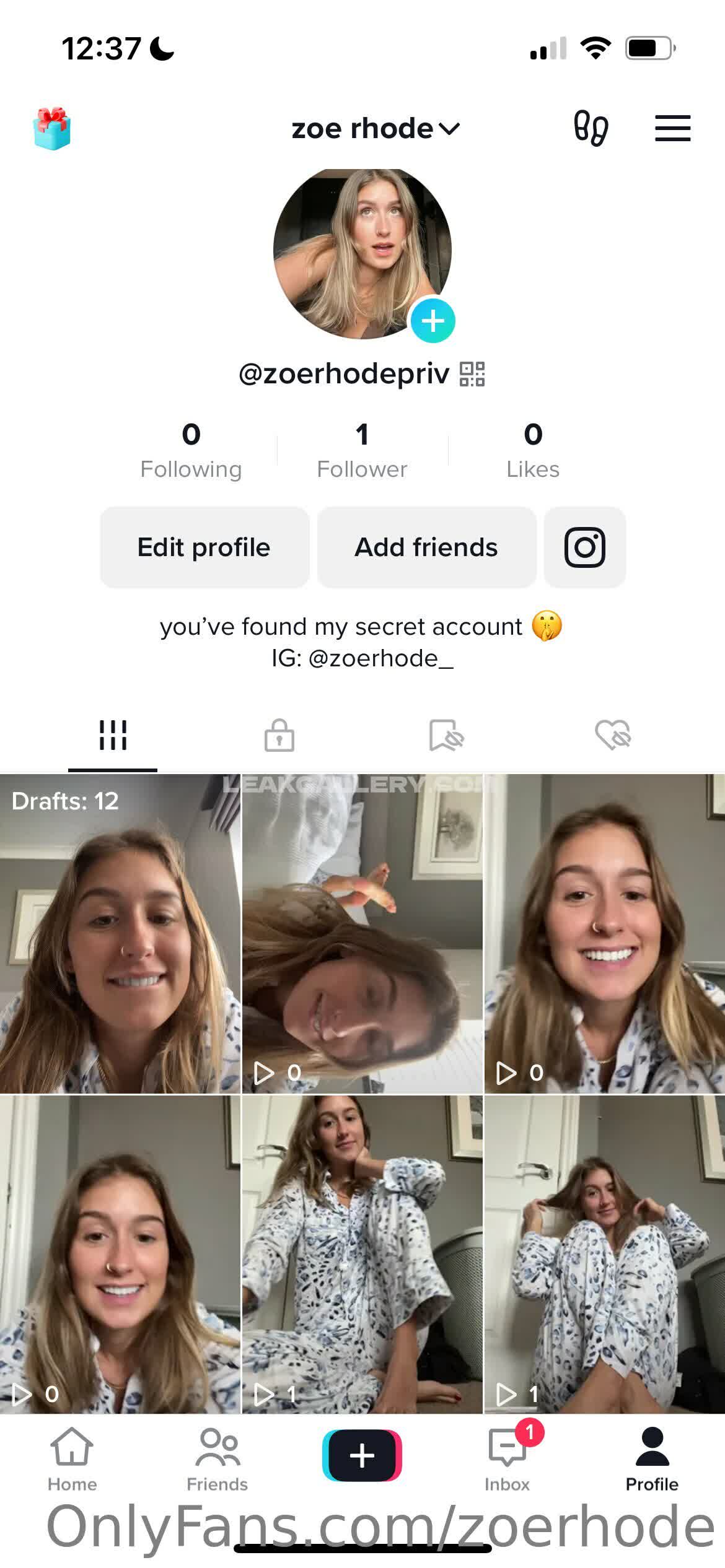Open the Drafts: 12 tile
Screen dimensions: 725x1568
[120, 934]
